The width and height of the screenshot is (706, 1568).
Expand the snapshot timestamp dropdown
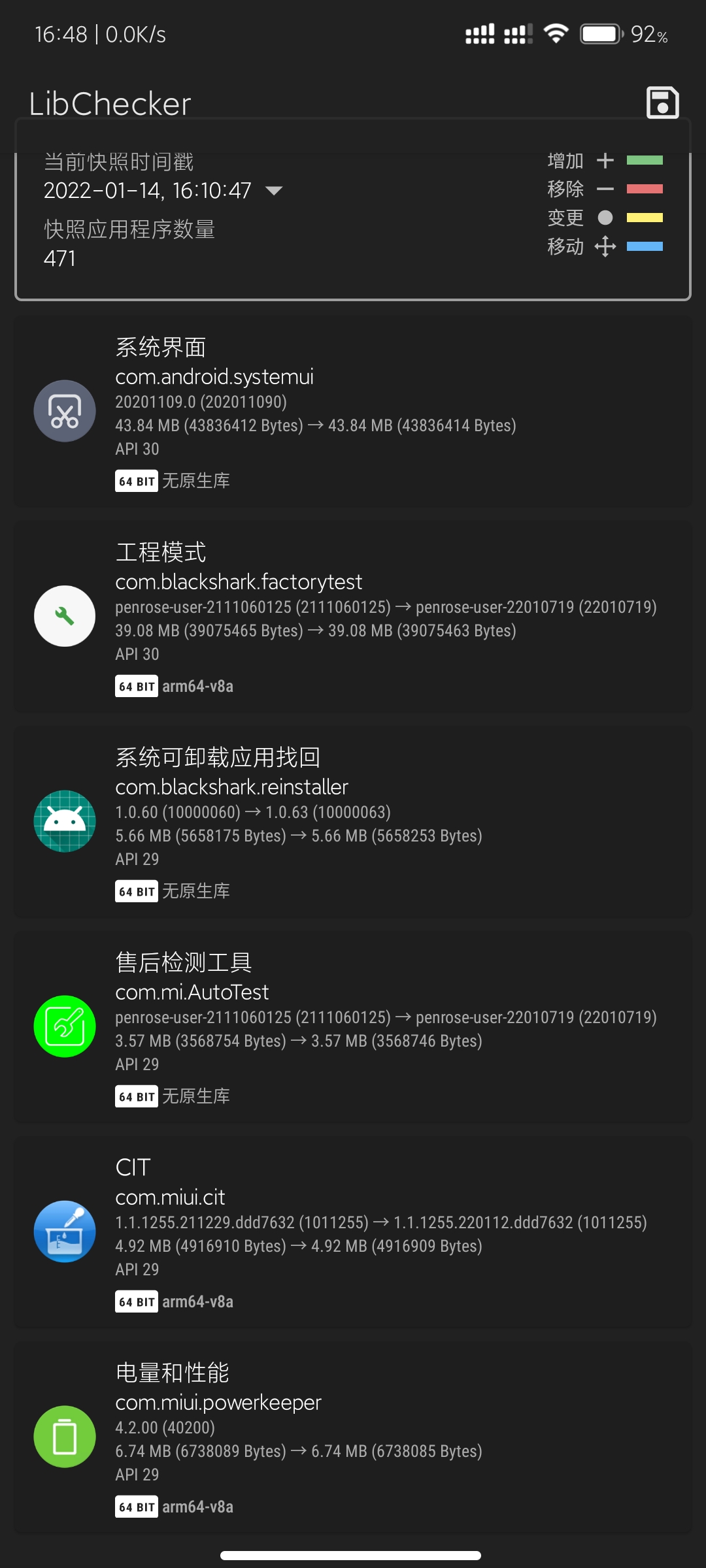[x=274, y=191]
